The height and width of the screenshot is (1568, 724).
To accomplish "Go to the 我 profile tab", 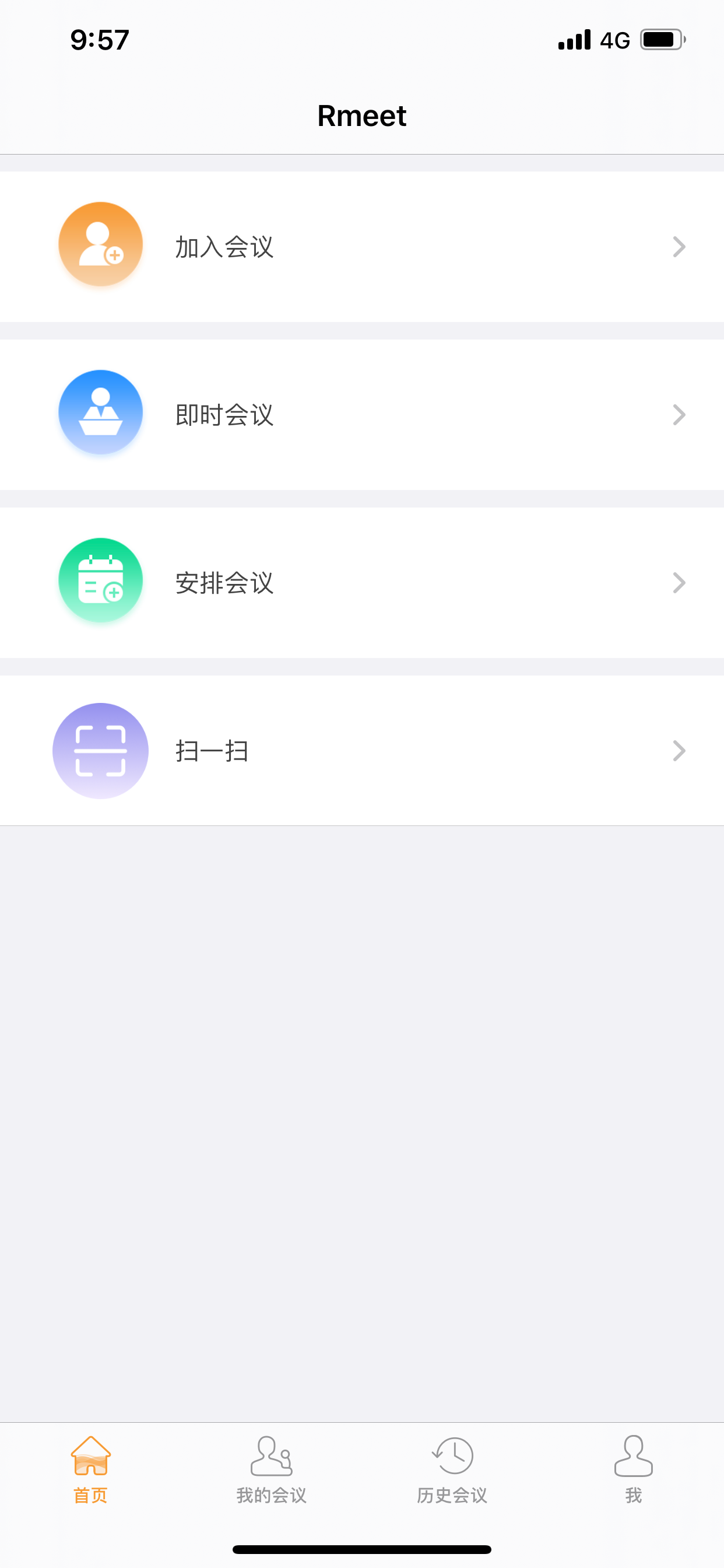I will pyautogui.click(x=633, y=1469).
